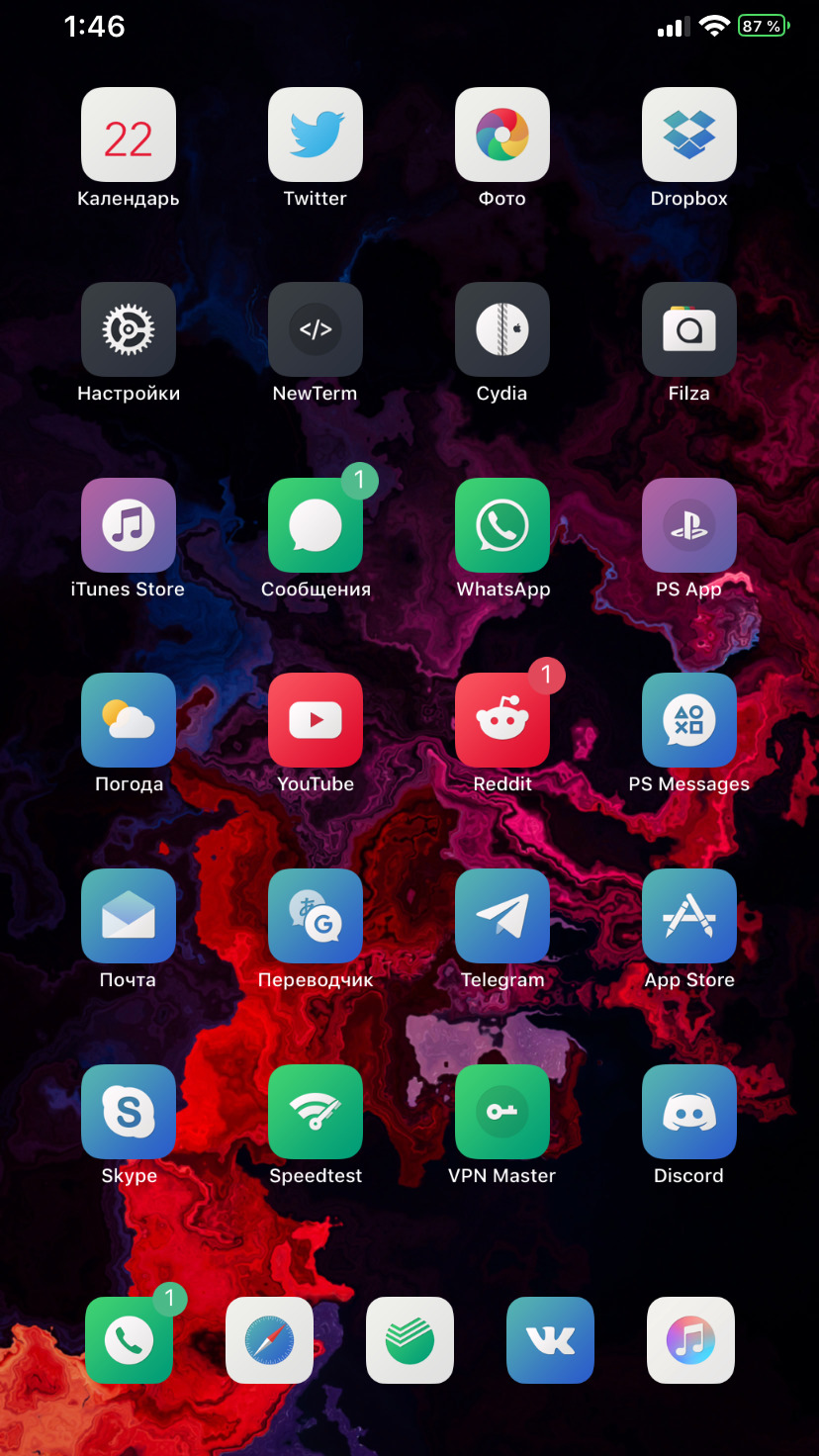Launch Twitter
Image resolution: width=819 pixels, height=1456 pixels.
pyautogui.click(x=316, y=135)
